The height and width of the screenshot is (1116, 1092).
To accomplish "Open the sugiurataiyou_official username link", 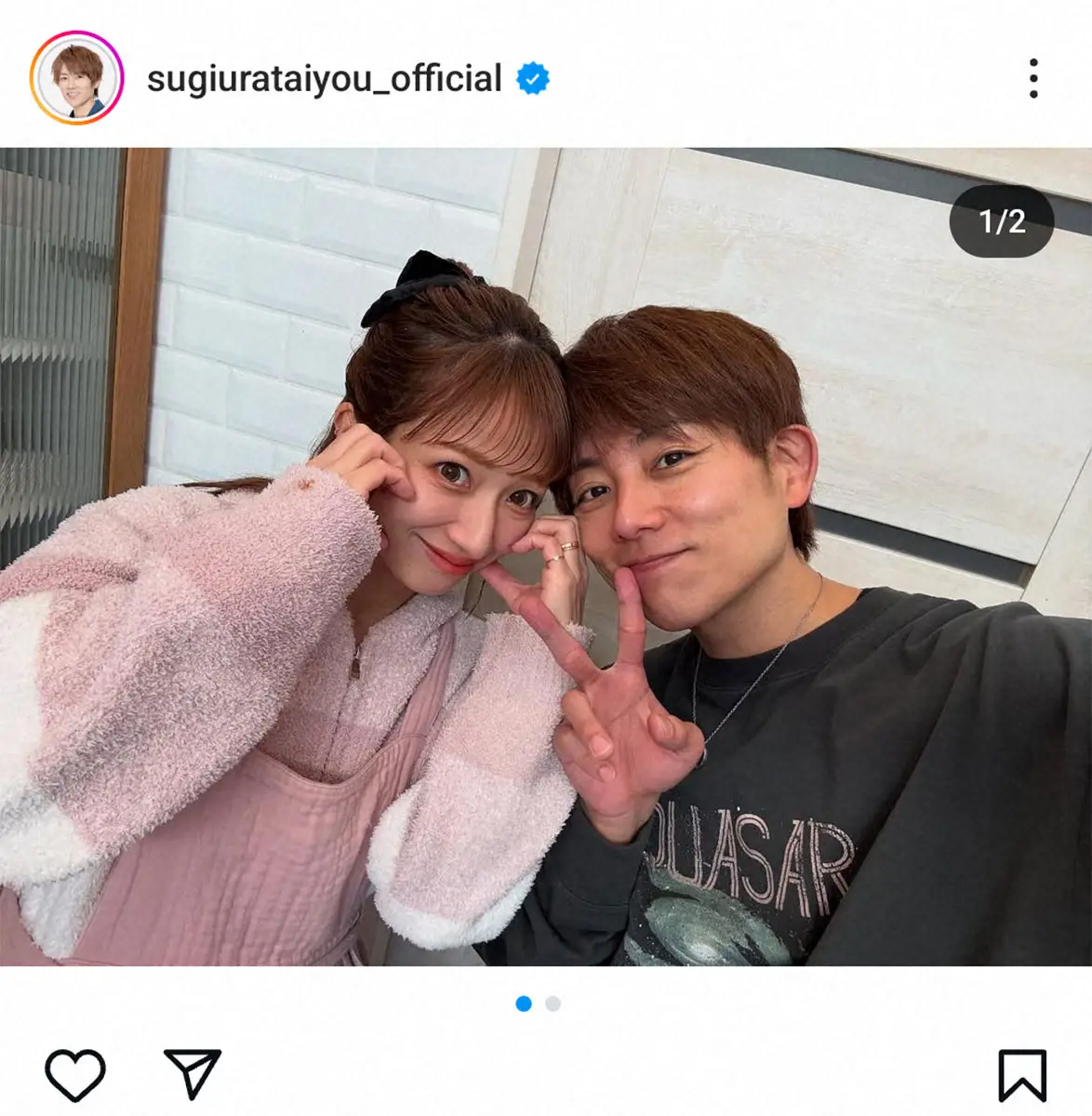I will pos(324,79).
